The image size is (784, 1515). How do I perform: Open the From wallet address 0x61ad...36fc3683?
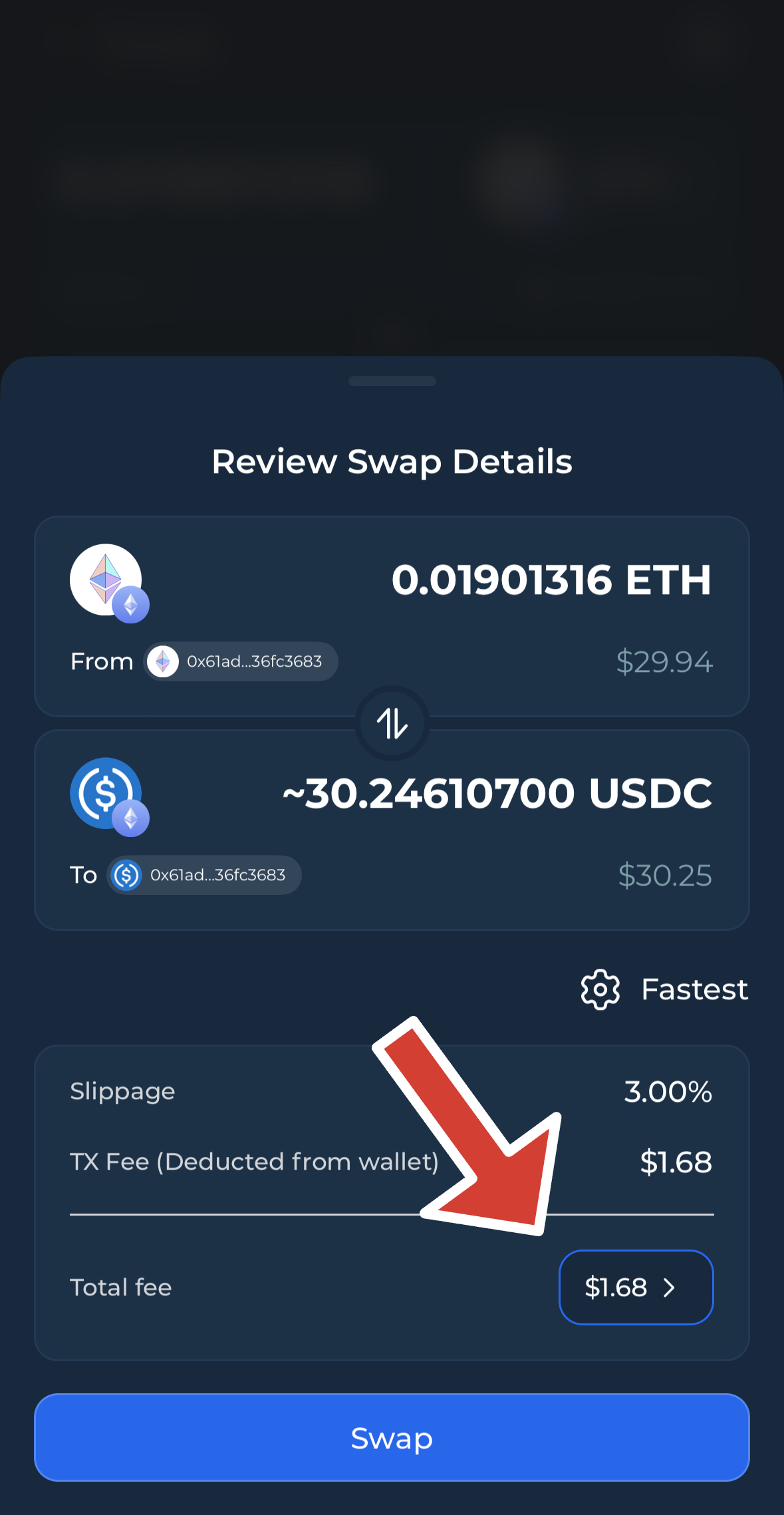coord(241,661)
